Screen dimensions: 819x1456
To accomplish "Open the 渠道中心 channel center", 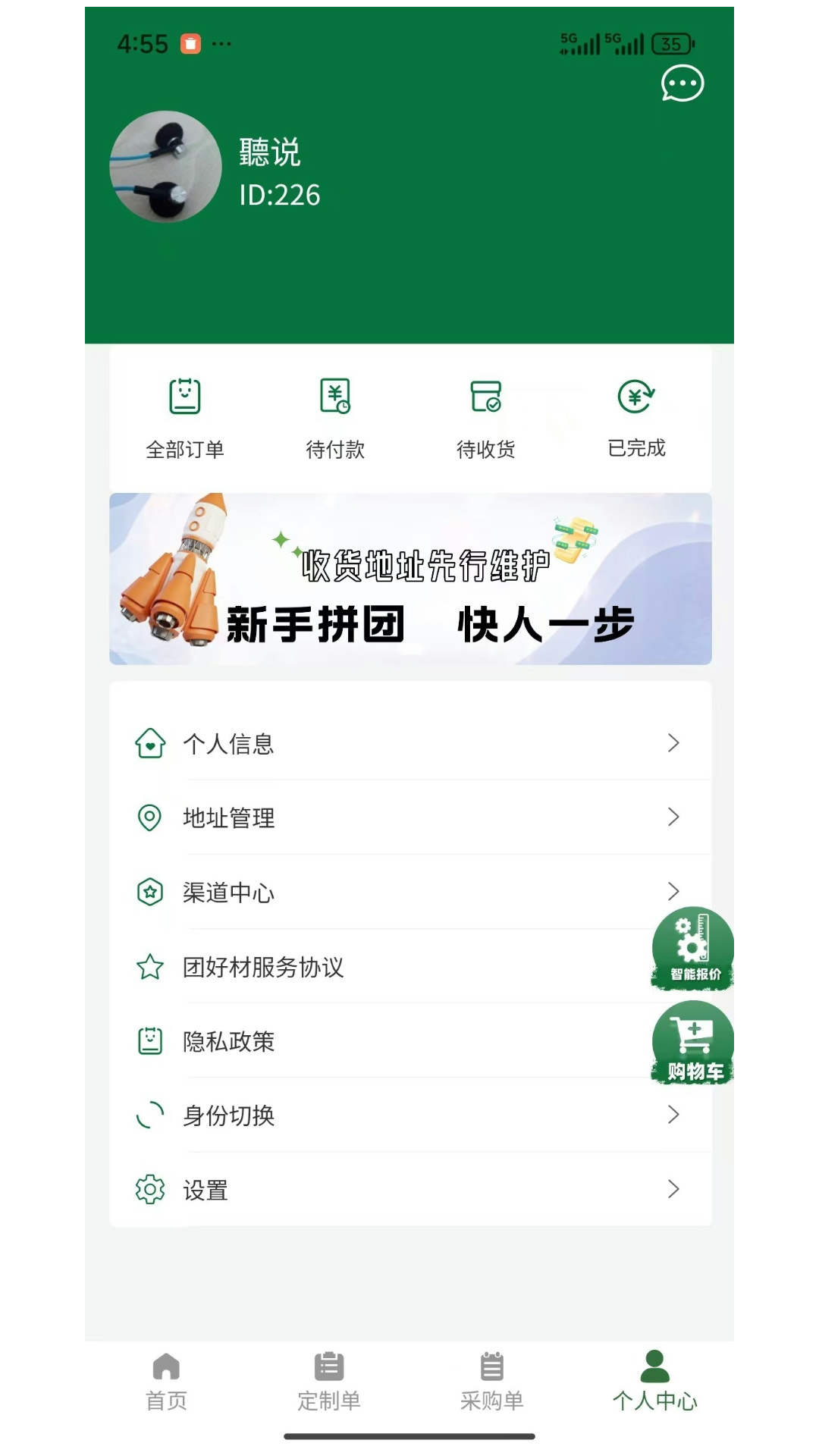I will pyautogui.click(x=379, y=893).
